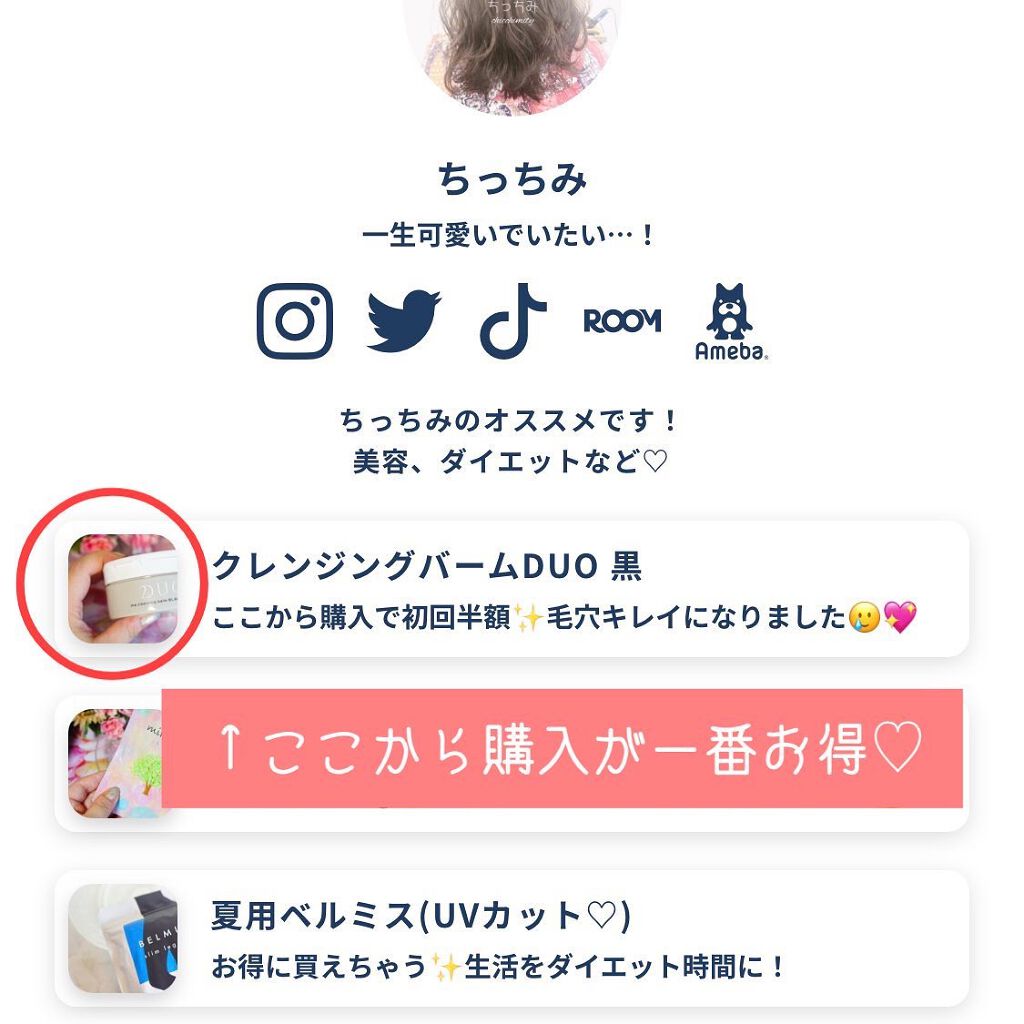Viewport: 1024px width, 1024px height.
Task: Open the ROOM link icon
Action: click(622, 321)
